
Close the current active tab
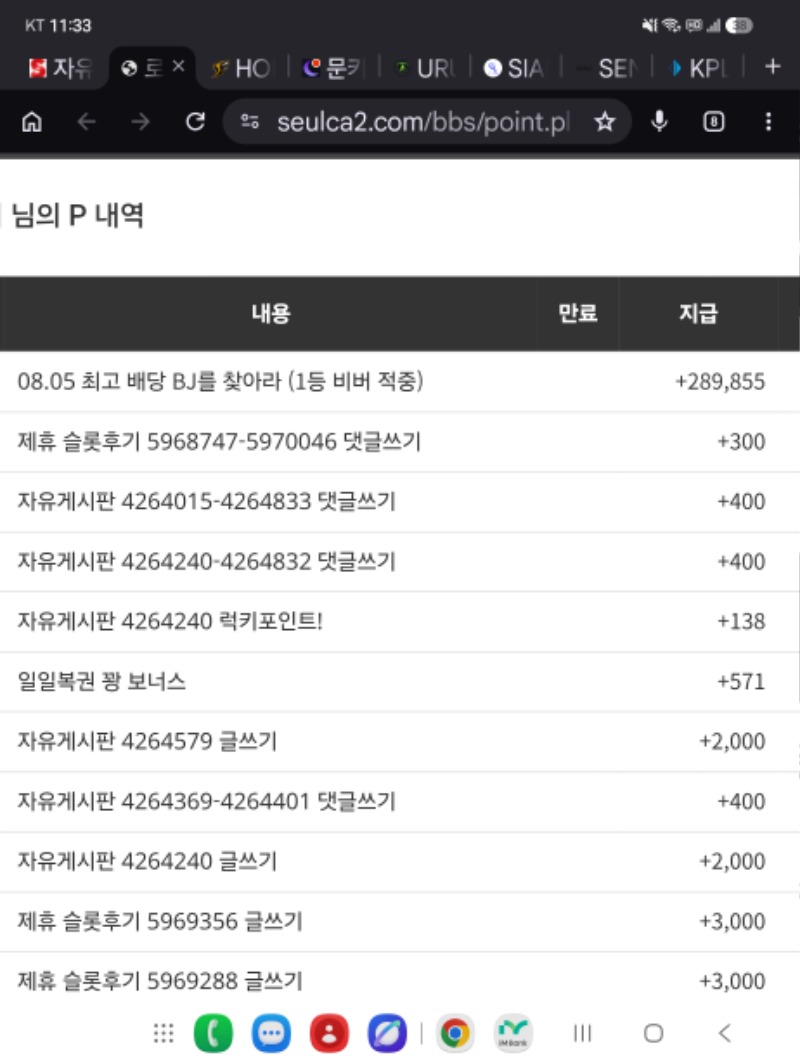click(178, 66)
